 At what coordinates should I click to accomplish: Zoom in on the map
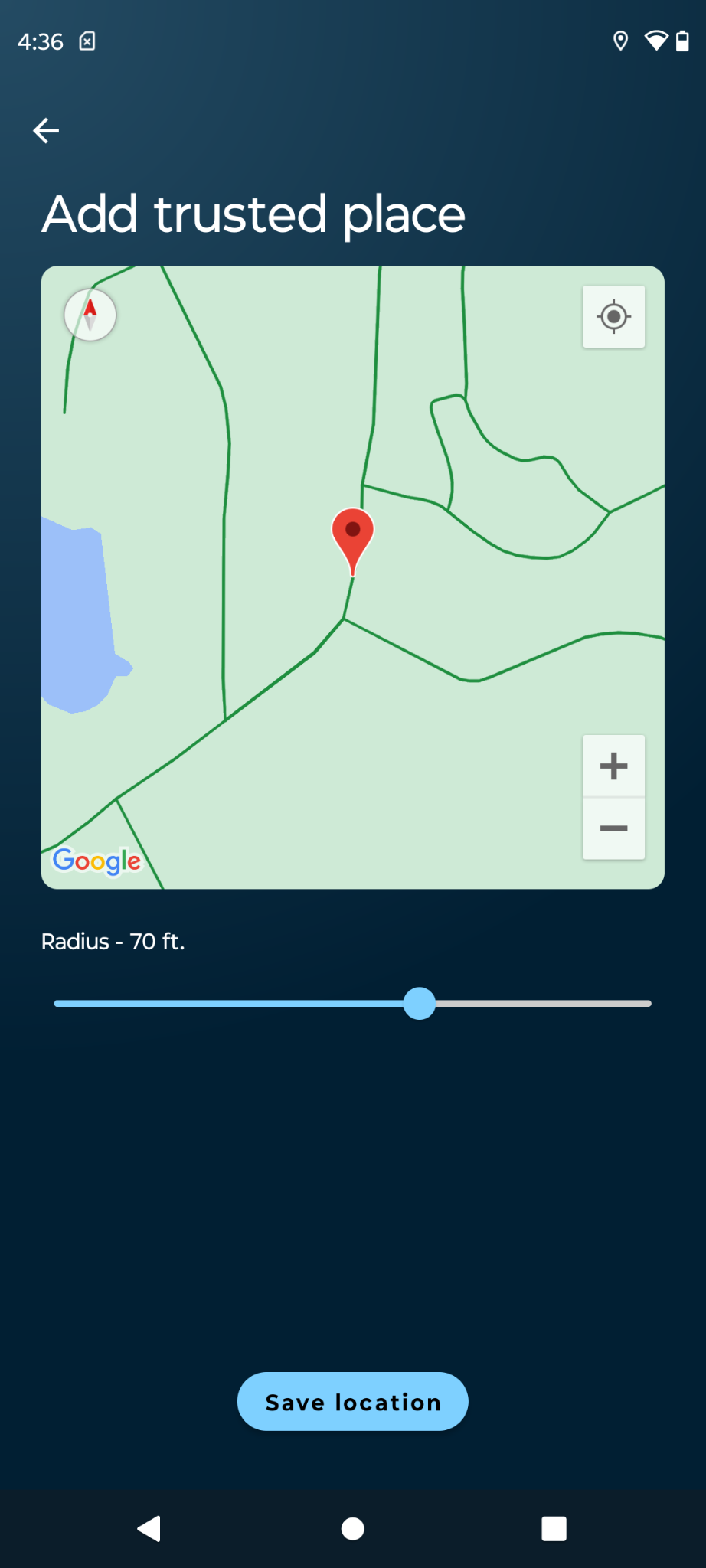click(x=613, y=766)
